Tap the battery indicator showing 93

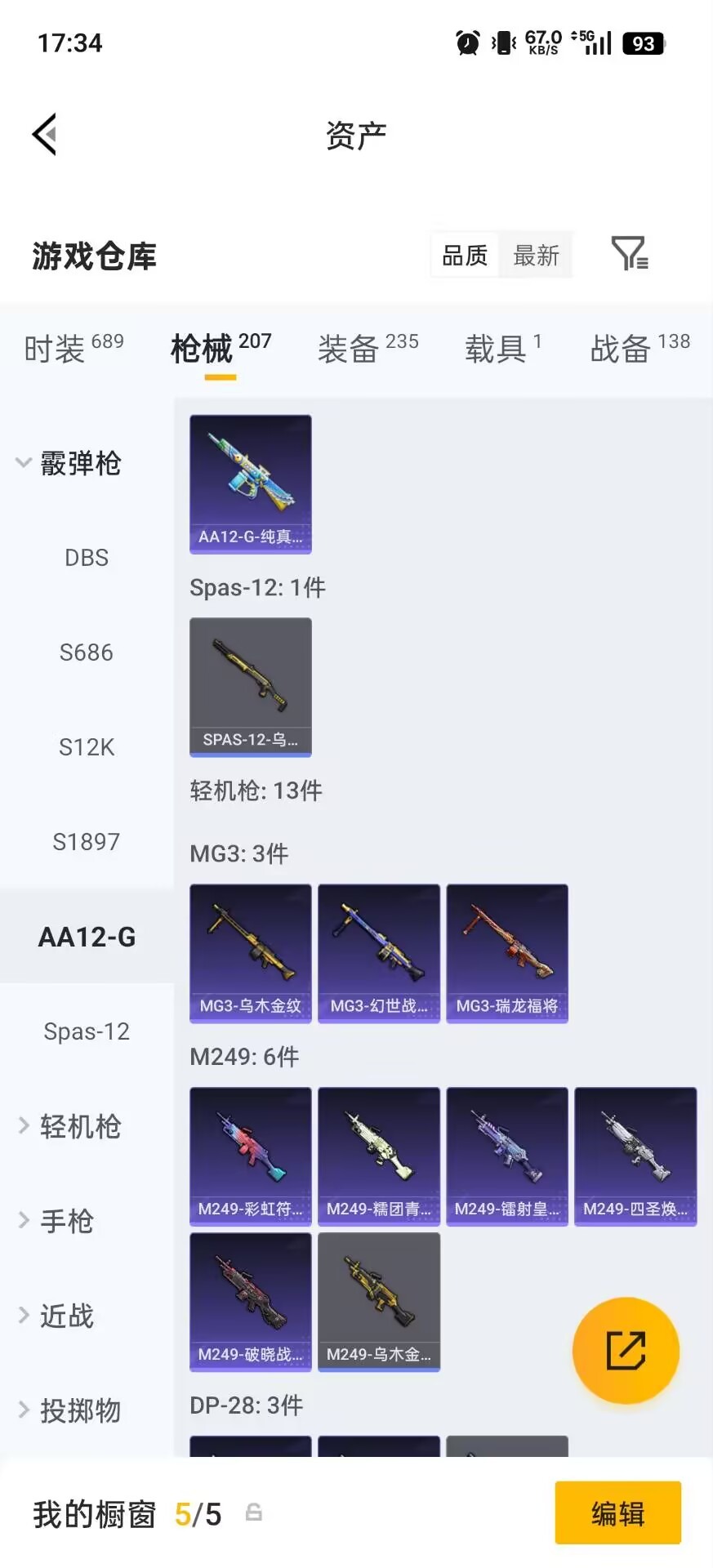643,43
